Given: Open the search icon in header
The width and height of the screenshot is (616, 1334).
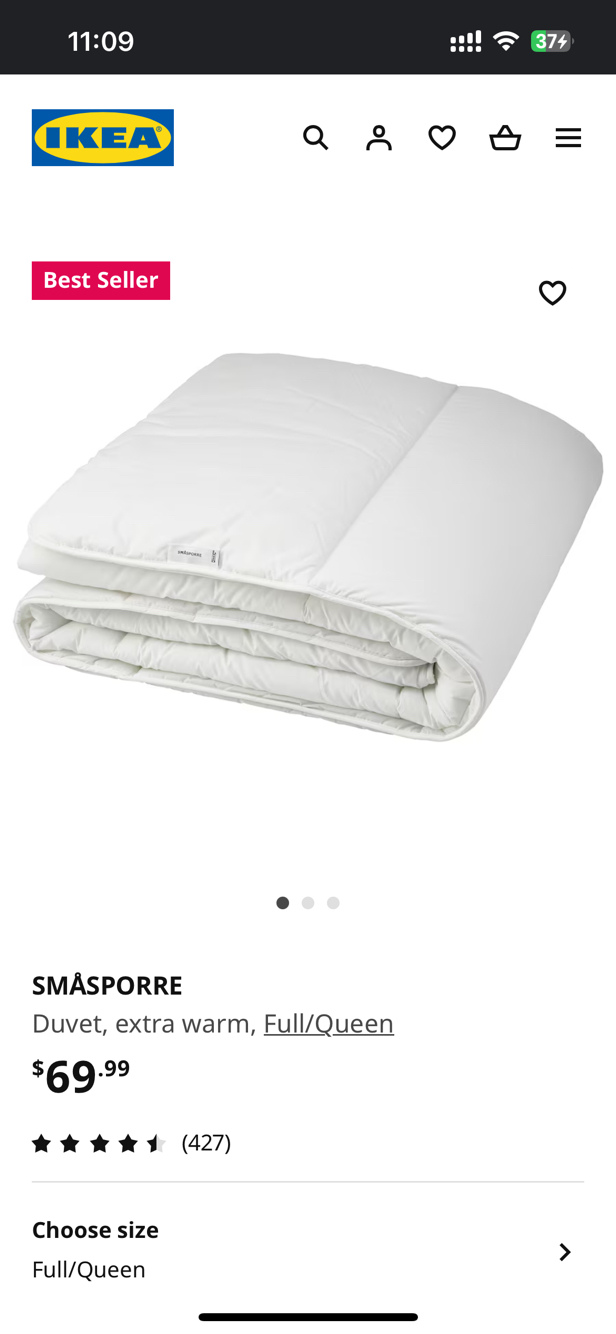Looking at the screenshot, I should (x=315, y=138).
